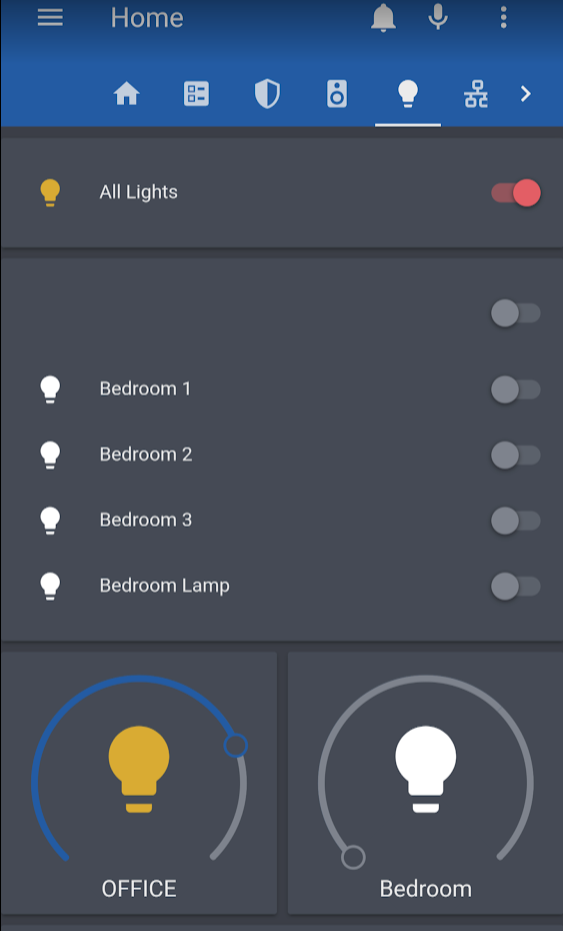Turn off the All Lights switch
Image resolution: width=563 pixels, height=931 pixels.
click(515, 193)
